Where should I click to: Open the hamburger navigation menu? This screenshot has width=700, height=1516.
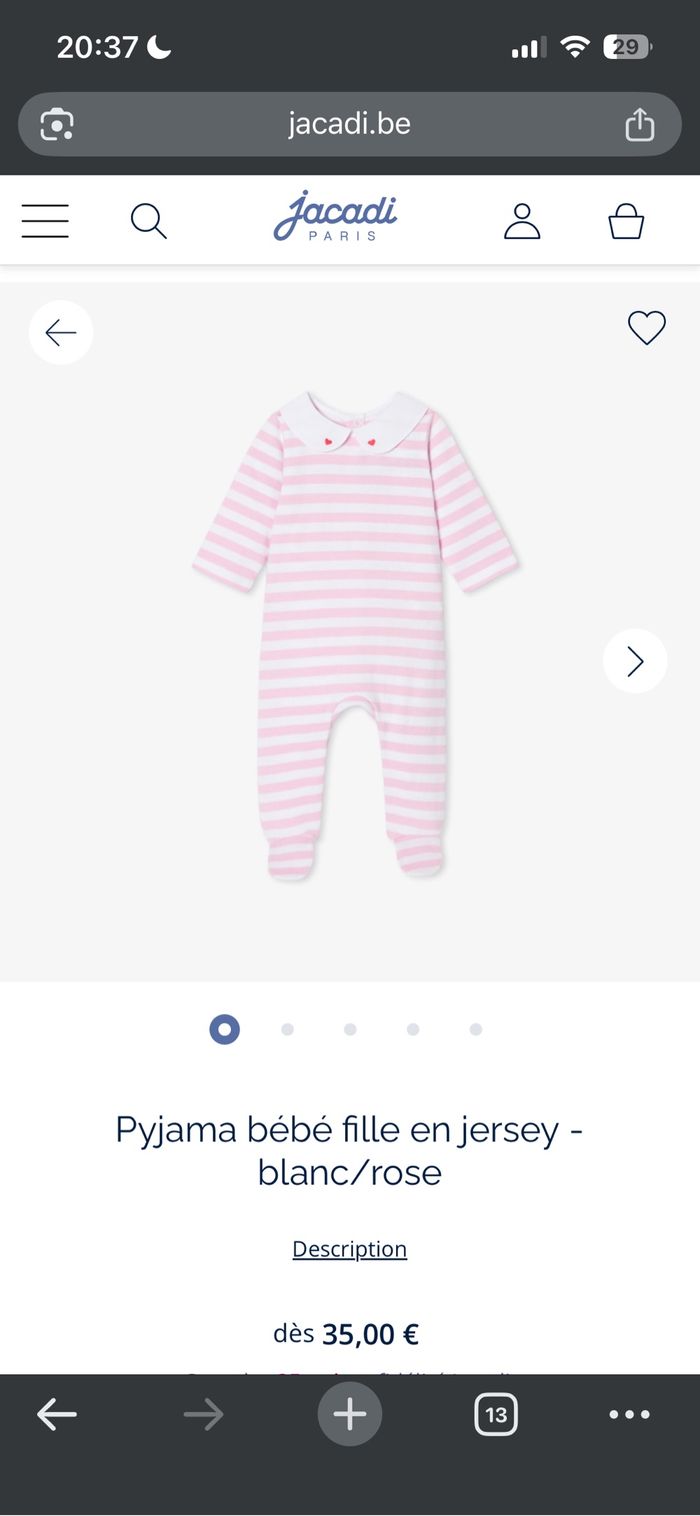(x=45, y=221)
